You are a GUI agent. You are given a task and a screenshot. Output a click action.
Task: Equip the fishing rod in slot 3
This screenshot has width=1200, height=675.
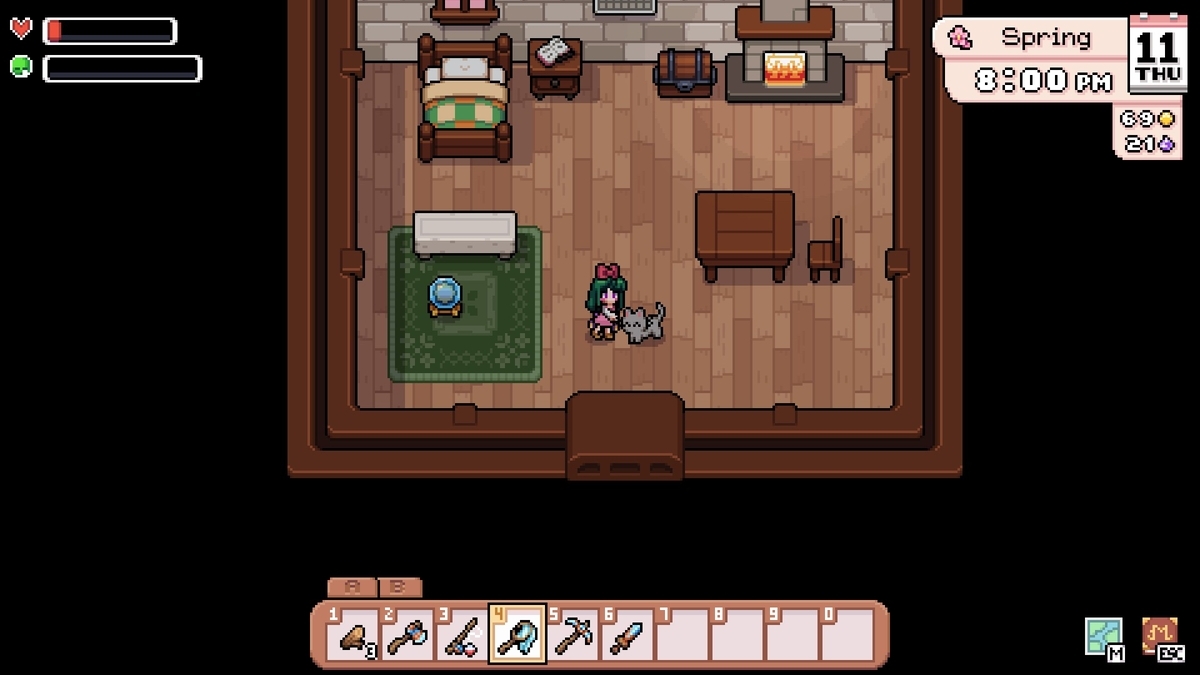(463, 634)
